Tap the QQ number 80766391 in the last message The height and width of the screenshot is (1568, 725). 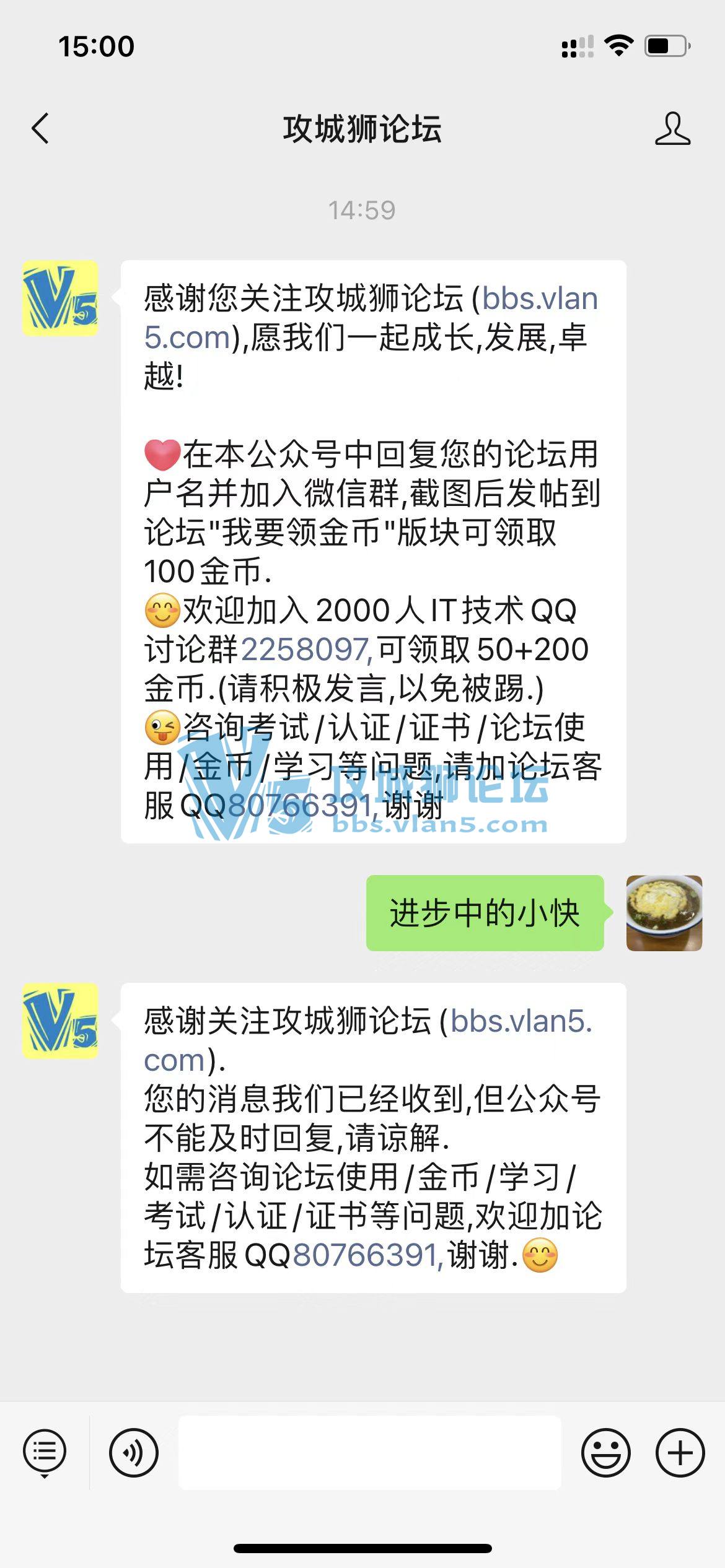[x=367, y=1256]
